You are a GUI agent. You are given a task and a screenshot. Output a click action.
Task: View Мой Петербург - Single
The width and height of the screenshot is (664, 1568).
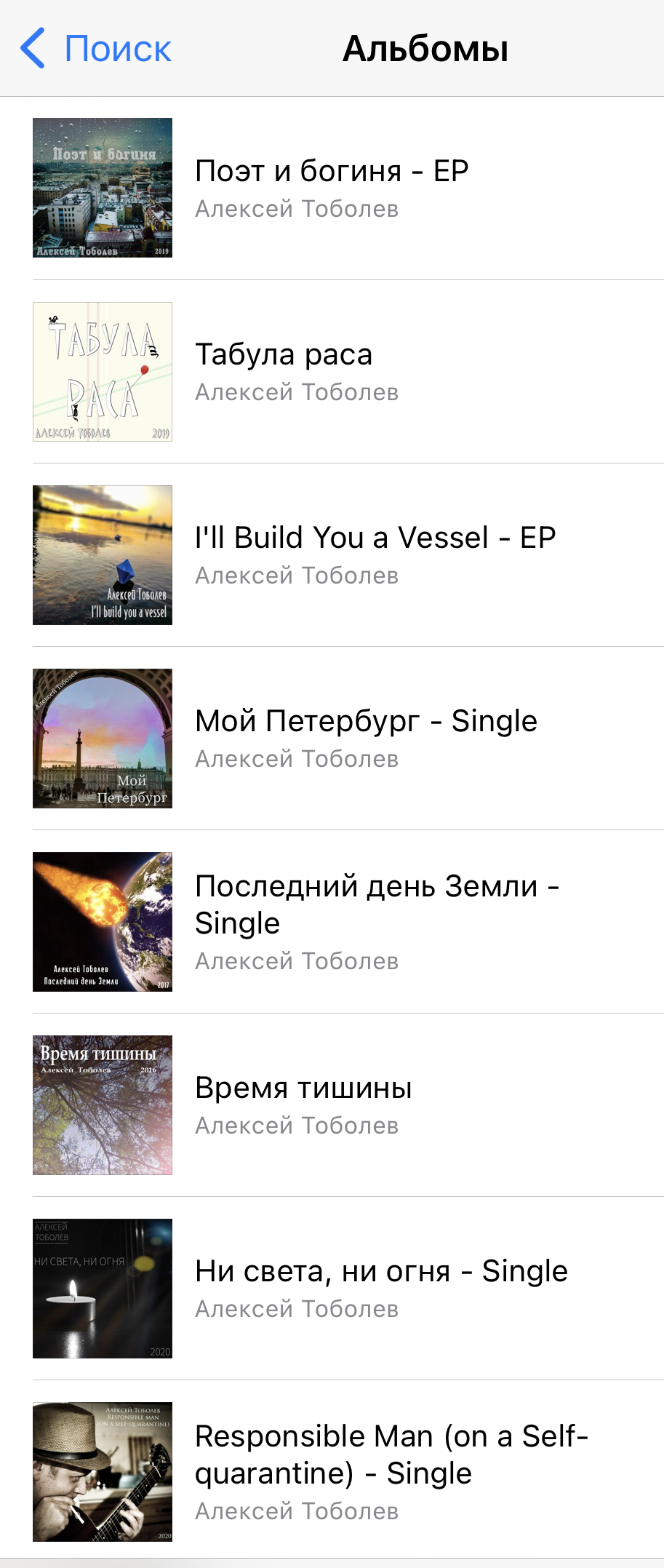click(366, 738)
